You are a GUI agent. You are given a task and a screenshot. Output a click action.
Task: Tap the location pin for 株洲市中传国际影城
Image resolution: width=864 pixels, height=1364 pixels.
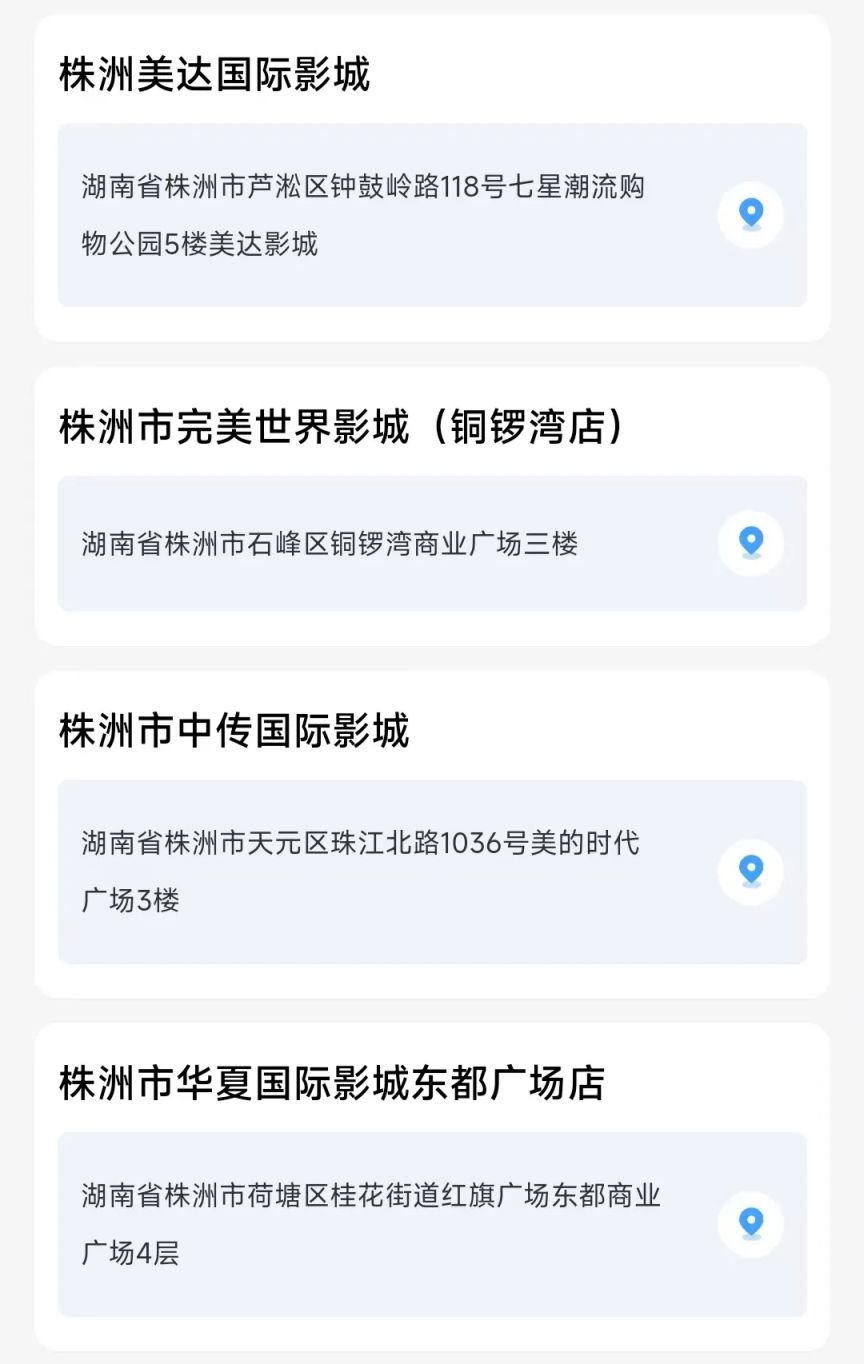point(750,871)
